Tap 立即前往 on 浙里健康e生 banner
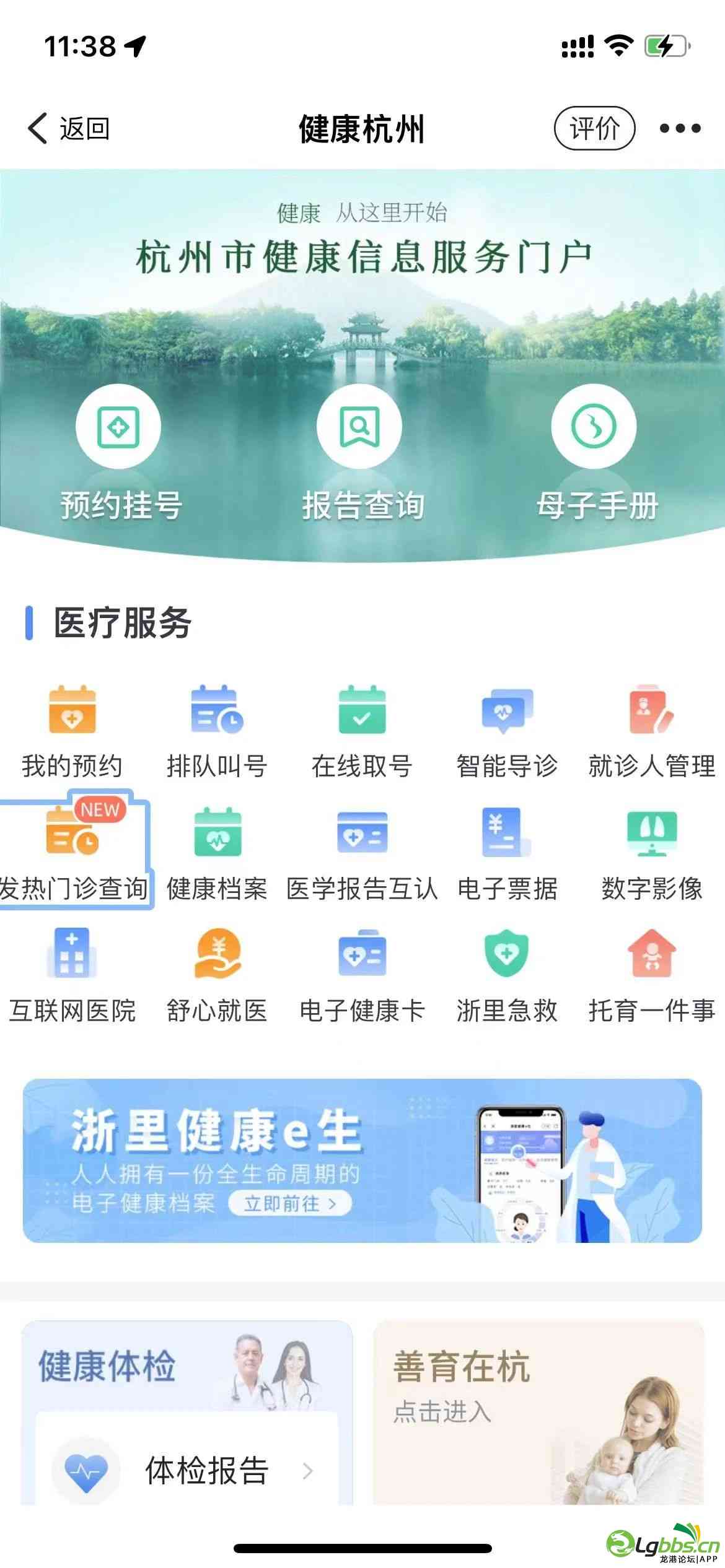 tap(289, 1203)
